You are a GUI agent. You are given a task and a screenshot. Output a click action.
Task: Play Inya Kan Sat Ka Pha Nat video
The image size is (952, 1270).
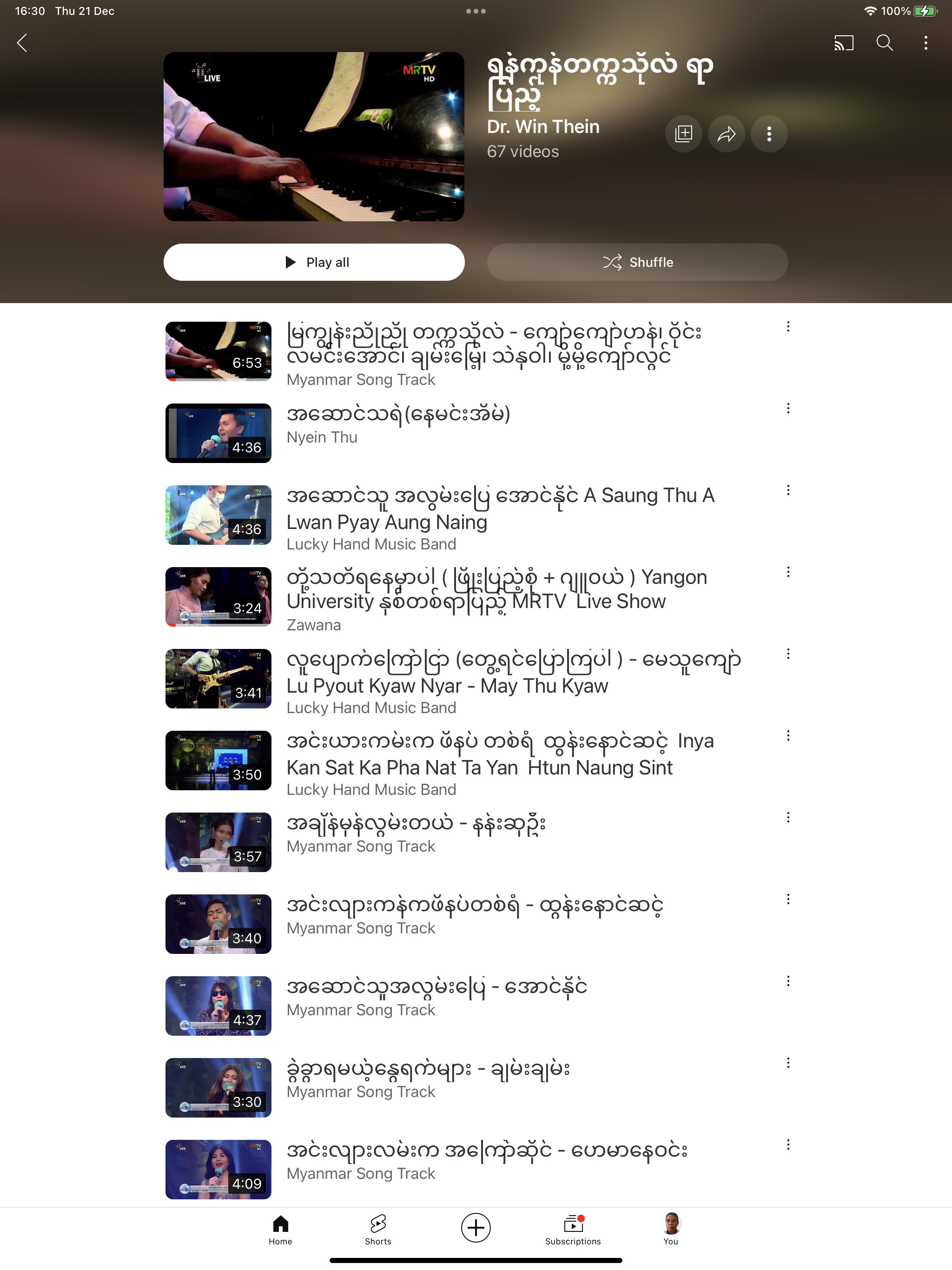tap(218, 760)
